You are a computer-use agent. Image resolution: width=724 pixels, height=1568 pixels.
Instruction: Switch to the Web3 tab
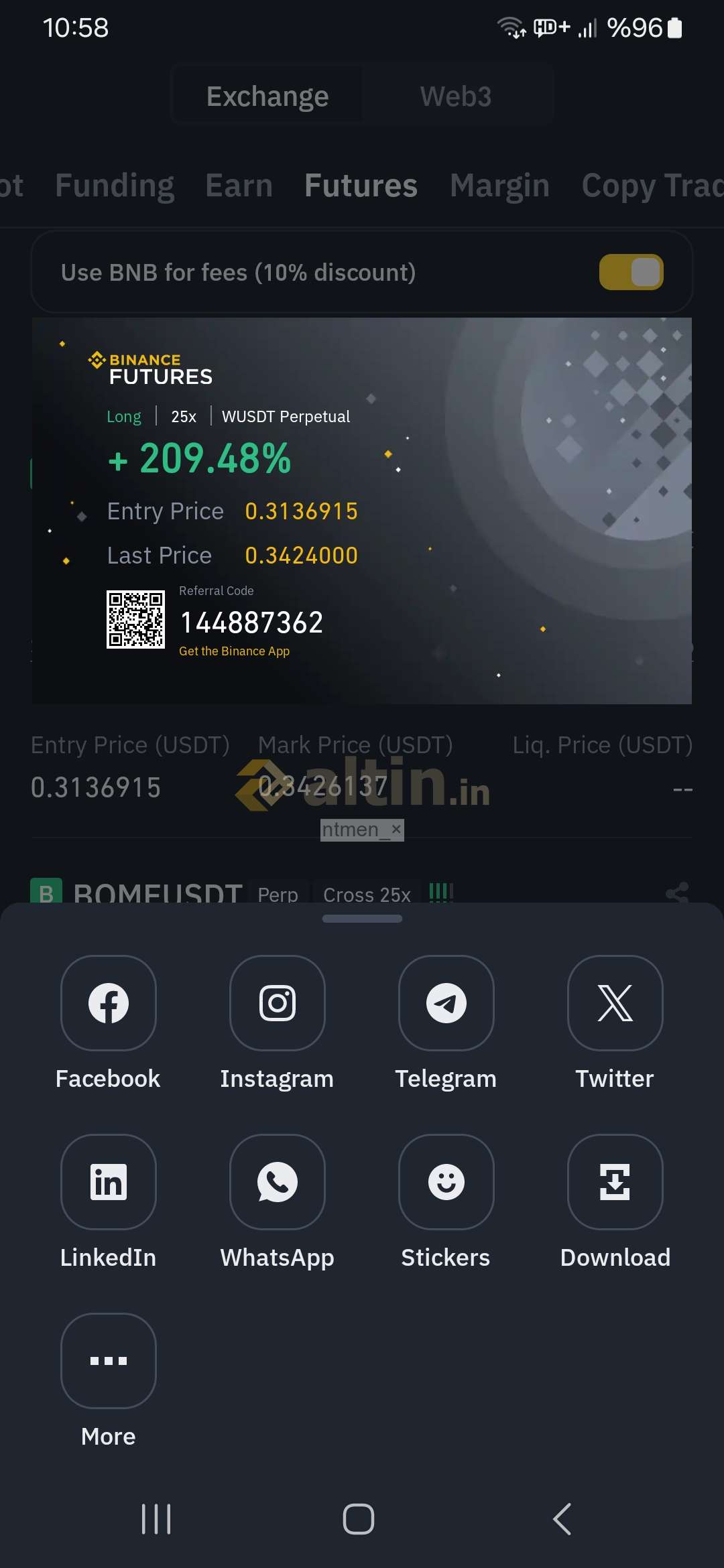[x=456, y=96]
